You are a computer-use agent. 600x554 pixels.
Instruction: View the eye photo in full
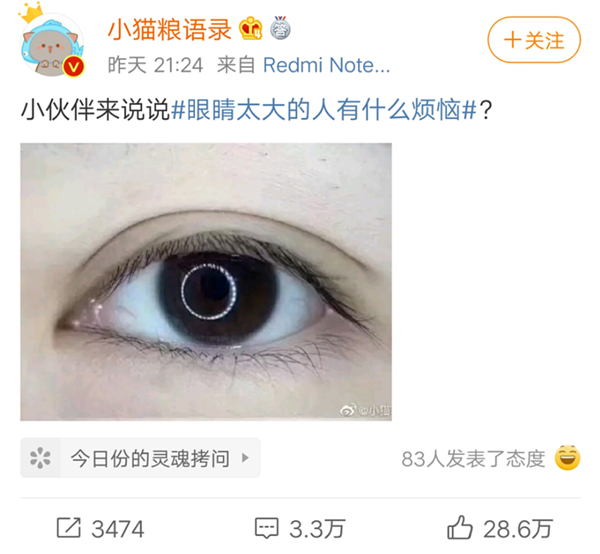tap(206, 281)
